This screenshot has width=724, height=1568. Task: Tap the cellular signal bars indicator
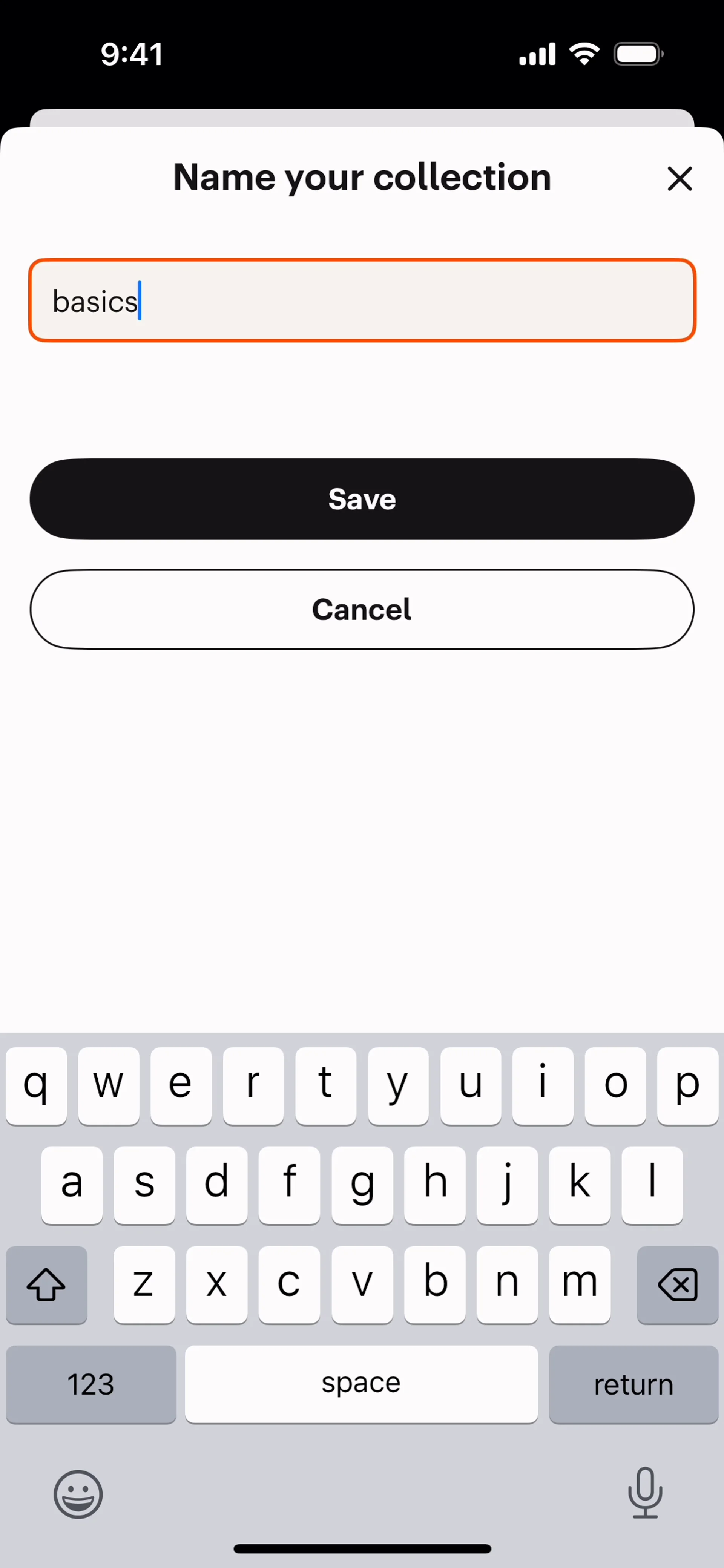point(537,54)
